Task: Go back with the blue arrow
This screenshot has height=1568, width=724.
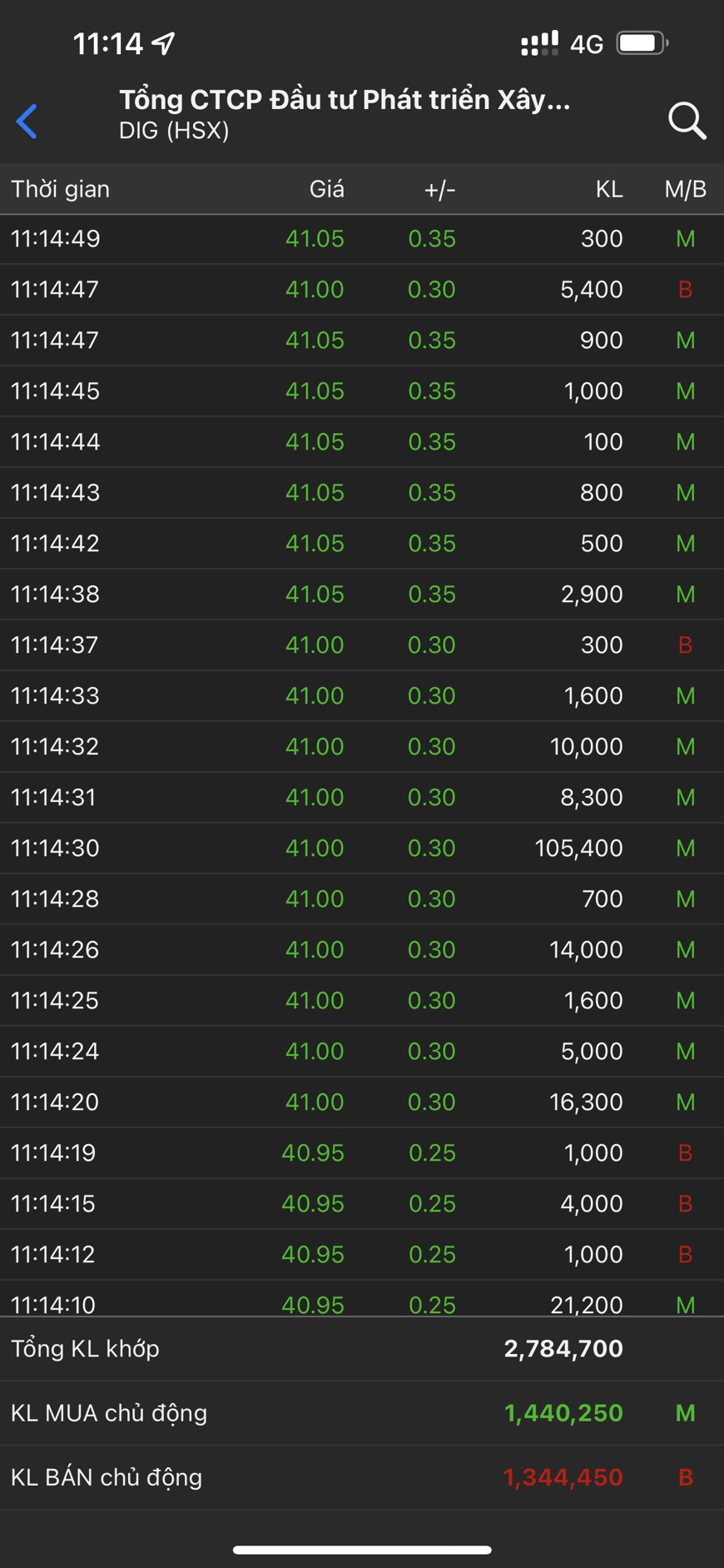Action: tap(27, 122)
